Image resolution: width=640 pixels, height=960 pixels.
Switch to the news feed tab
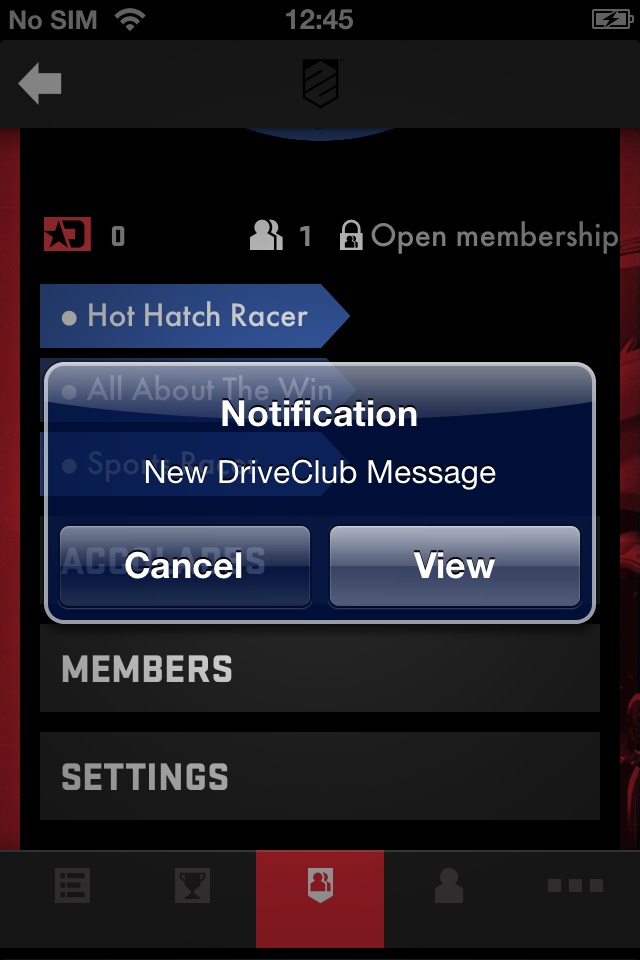pyautogui.click(x=72, y=885)
